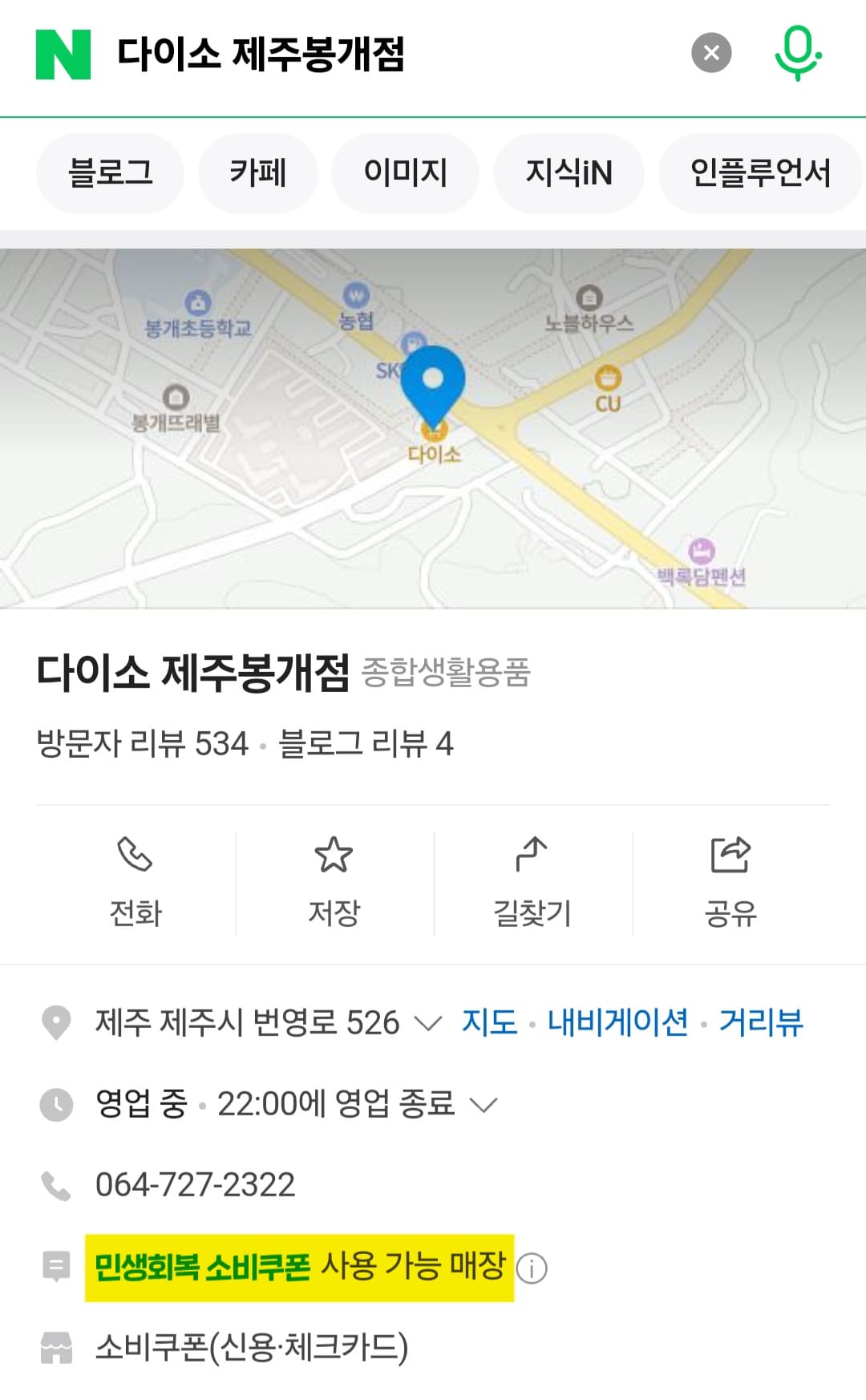Share this place via the 공유 icon

pyautogui.click(x=731, y=858)
